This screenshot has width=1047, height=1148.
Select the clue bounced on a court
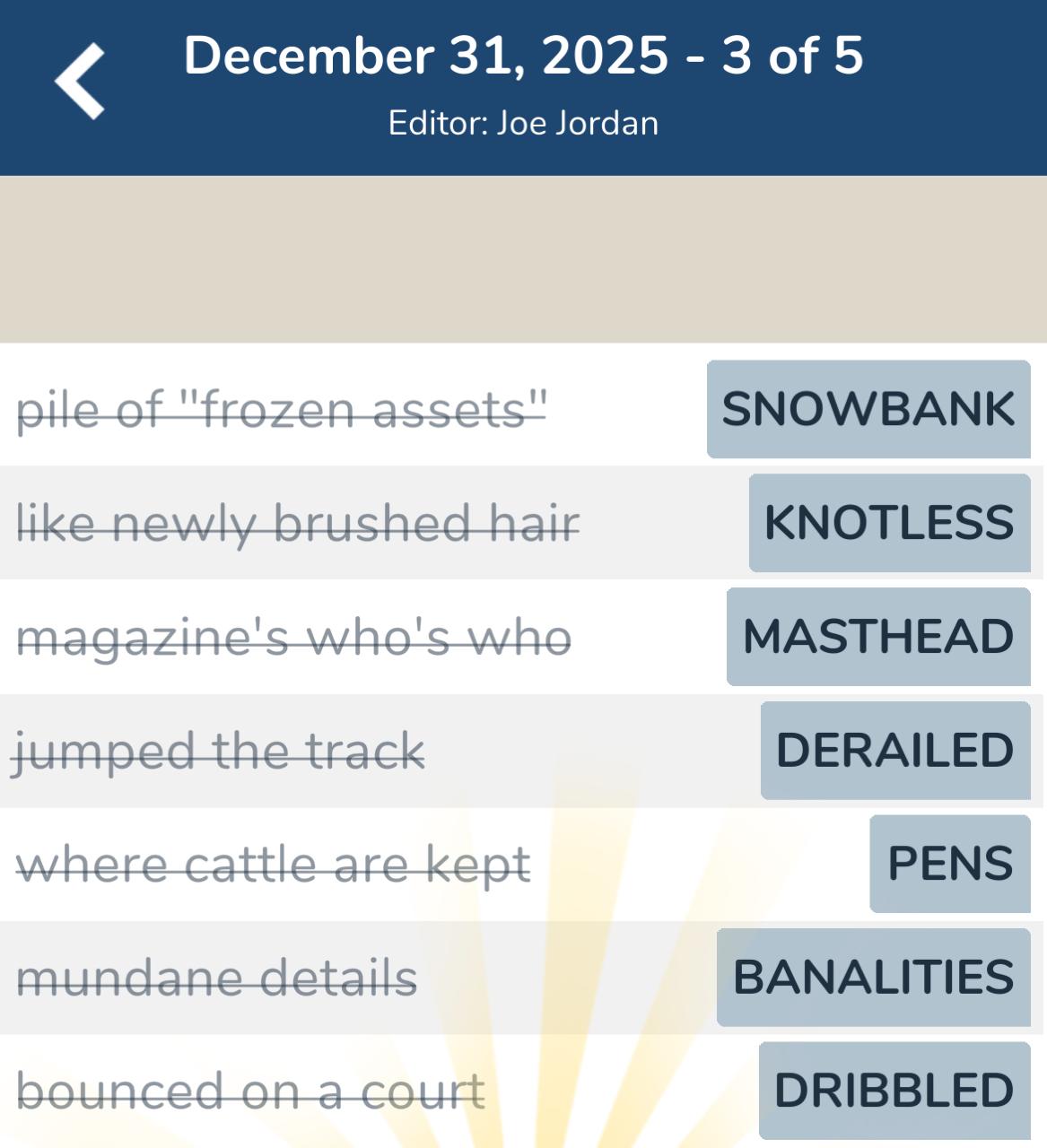(249, 1089)
